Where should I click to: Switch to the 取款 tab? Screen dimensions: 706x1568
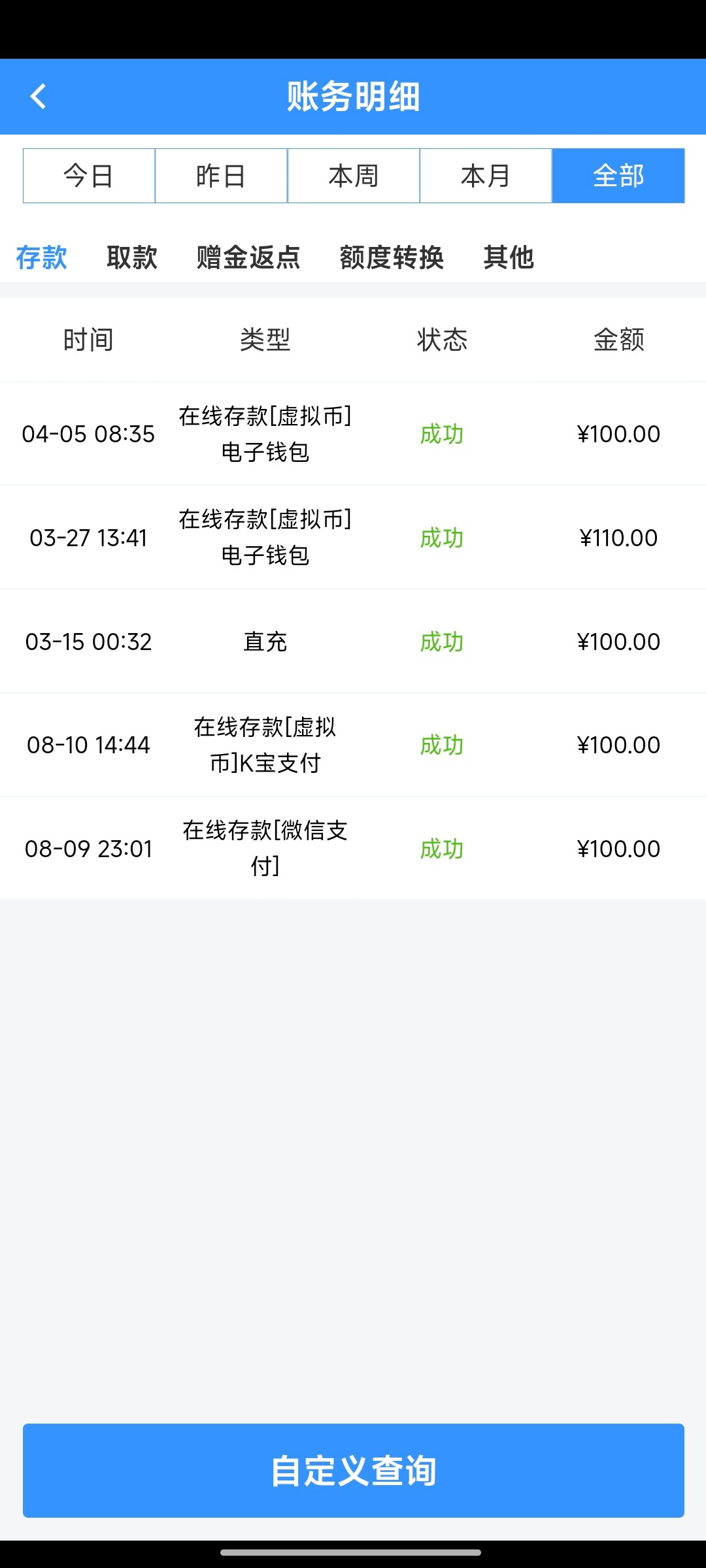(132, 257)
